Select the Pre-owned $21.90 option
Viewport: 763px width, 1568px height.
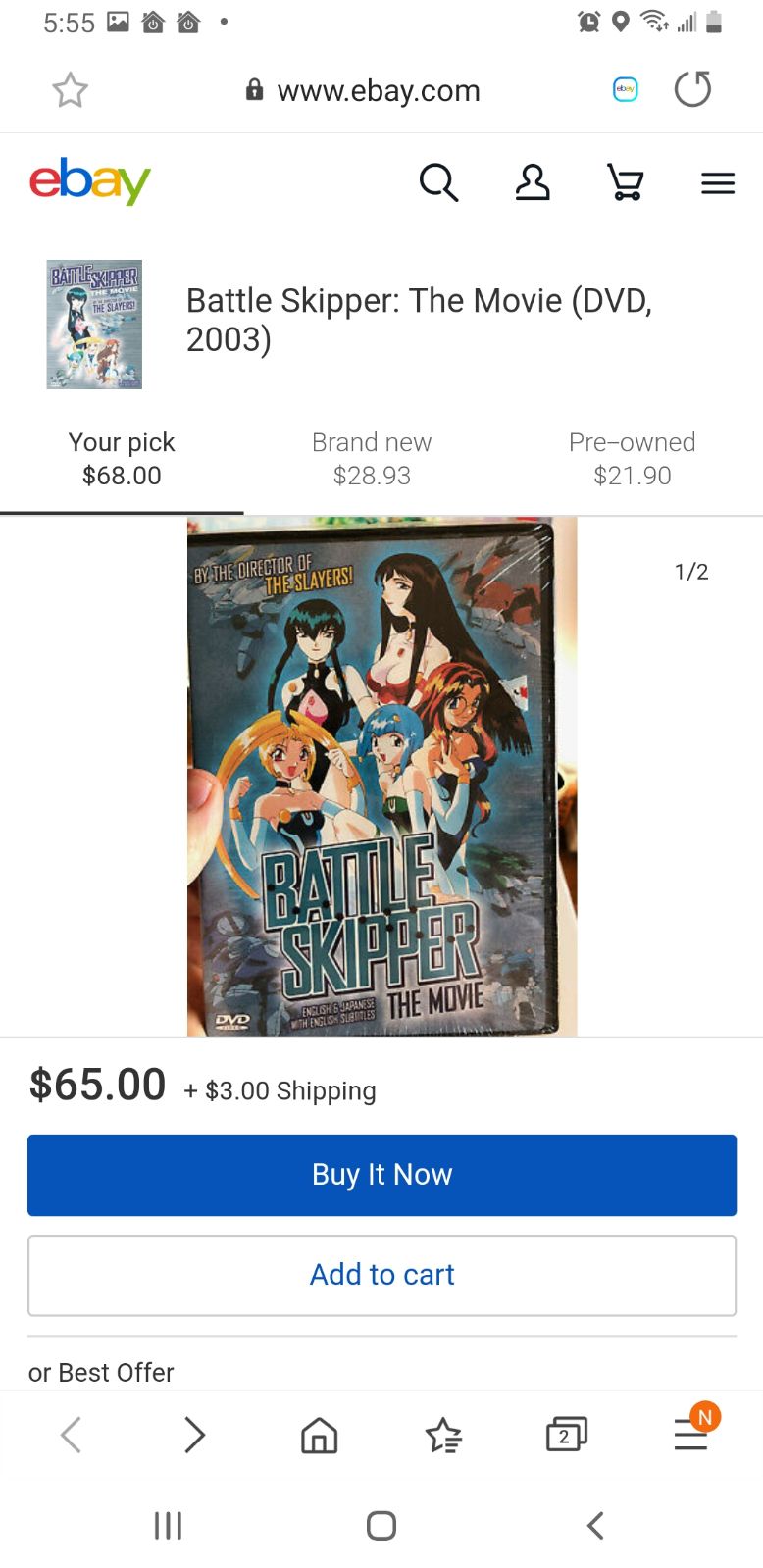pyautogui.click(x=633, y=459)
